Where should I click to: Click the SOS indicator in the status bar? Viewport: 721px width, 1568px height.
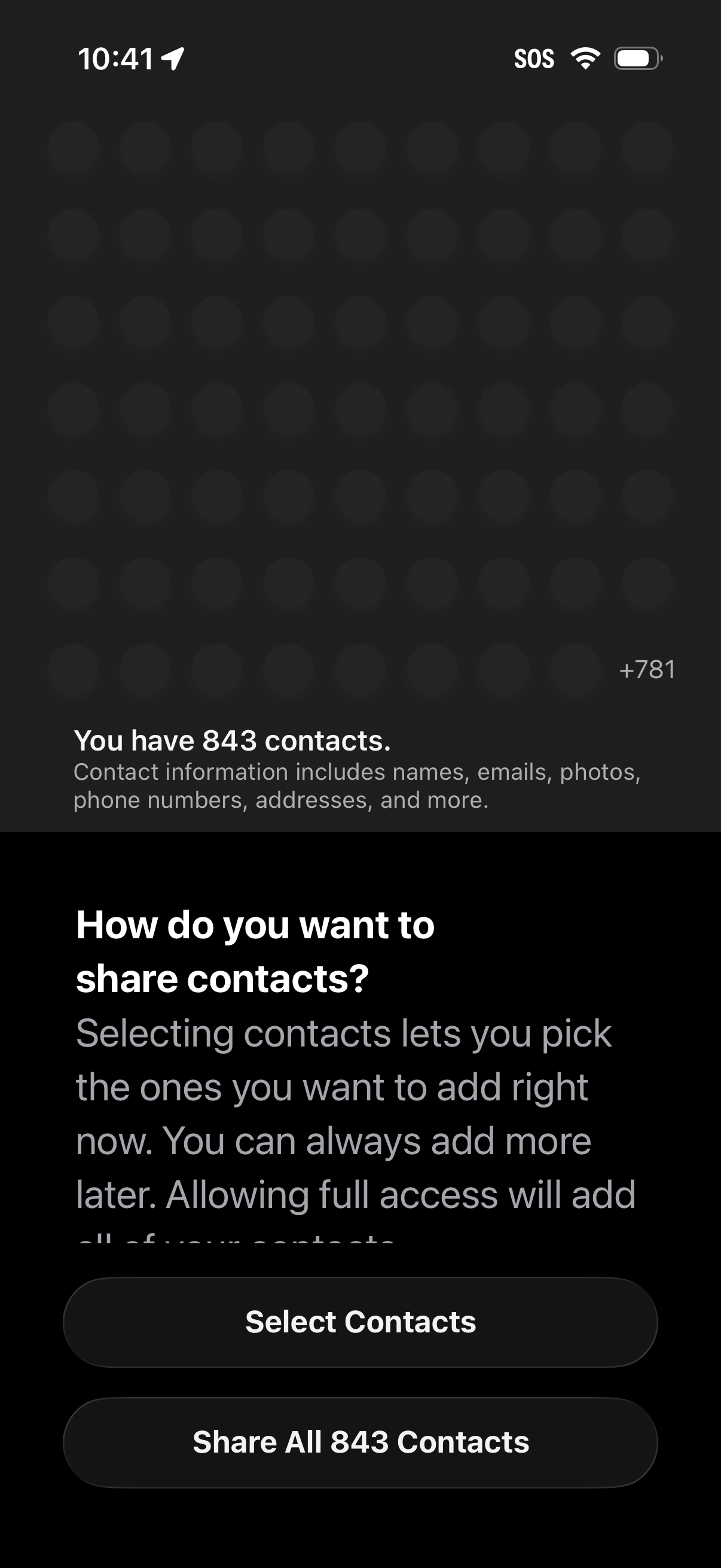coord(535,58)
